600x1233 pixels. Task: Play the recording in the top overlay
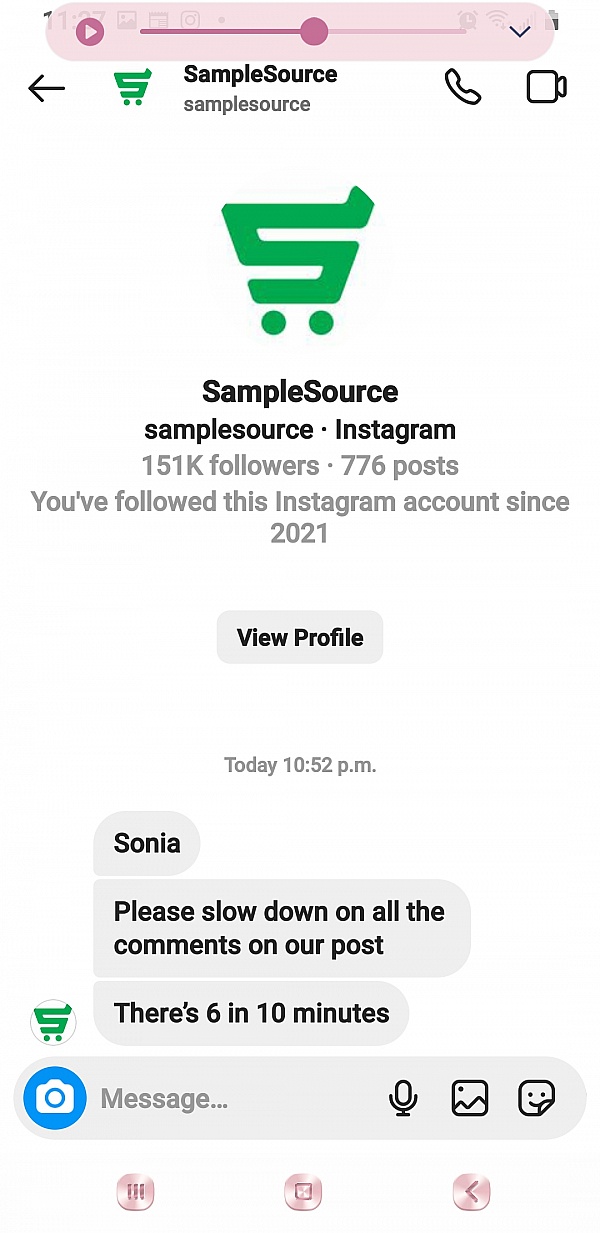point(90,32)
